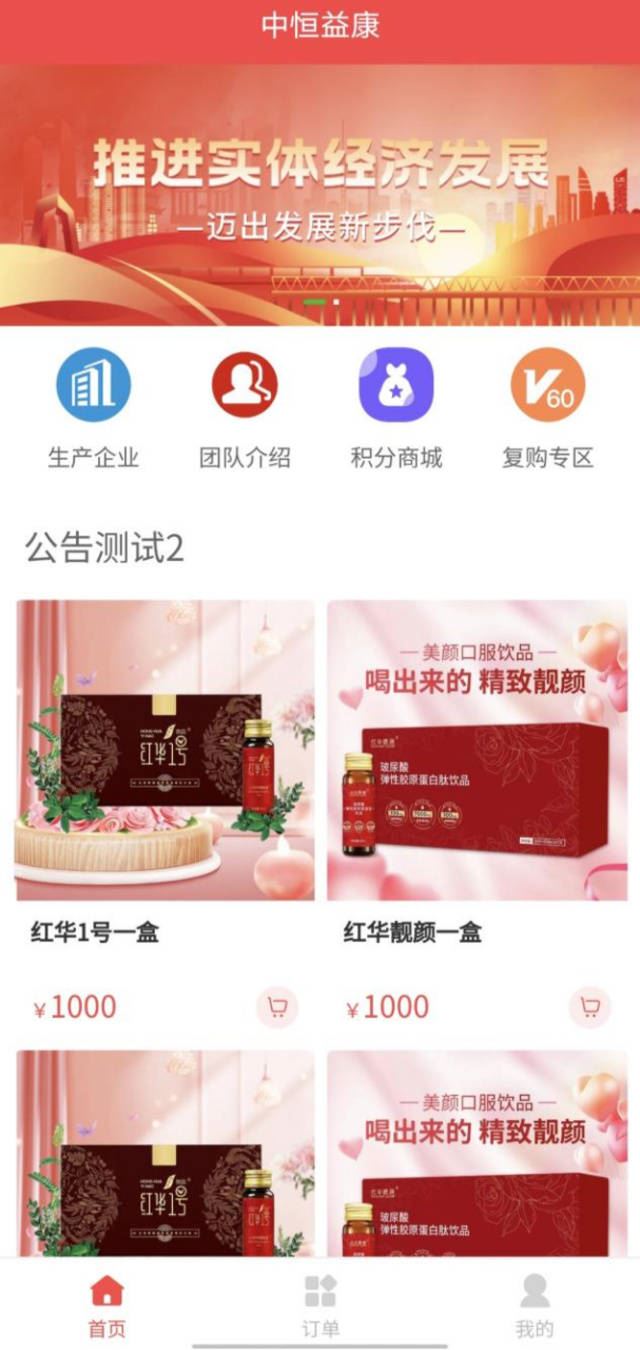This screenshot has height=1350, width=640.
Task: Switch to the 首页 tab
Action: [107, 1305]
